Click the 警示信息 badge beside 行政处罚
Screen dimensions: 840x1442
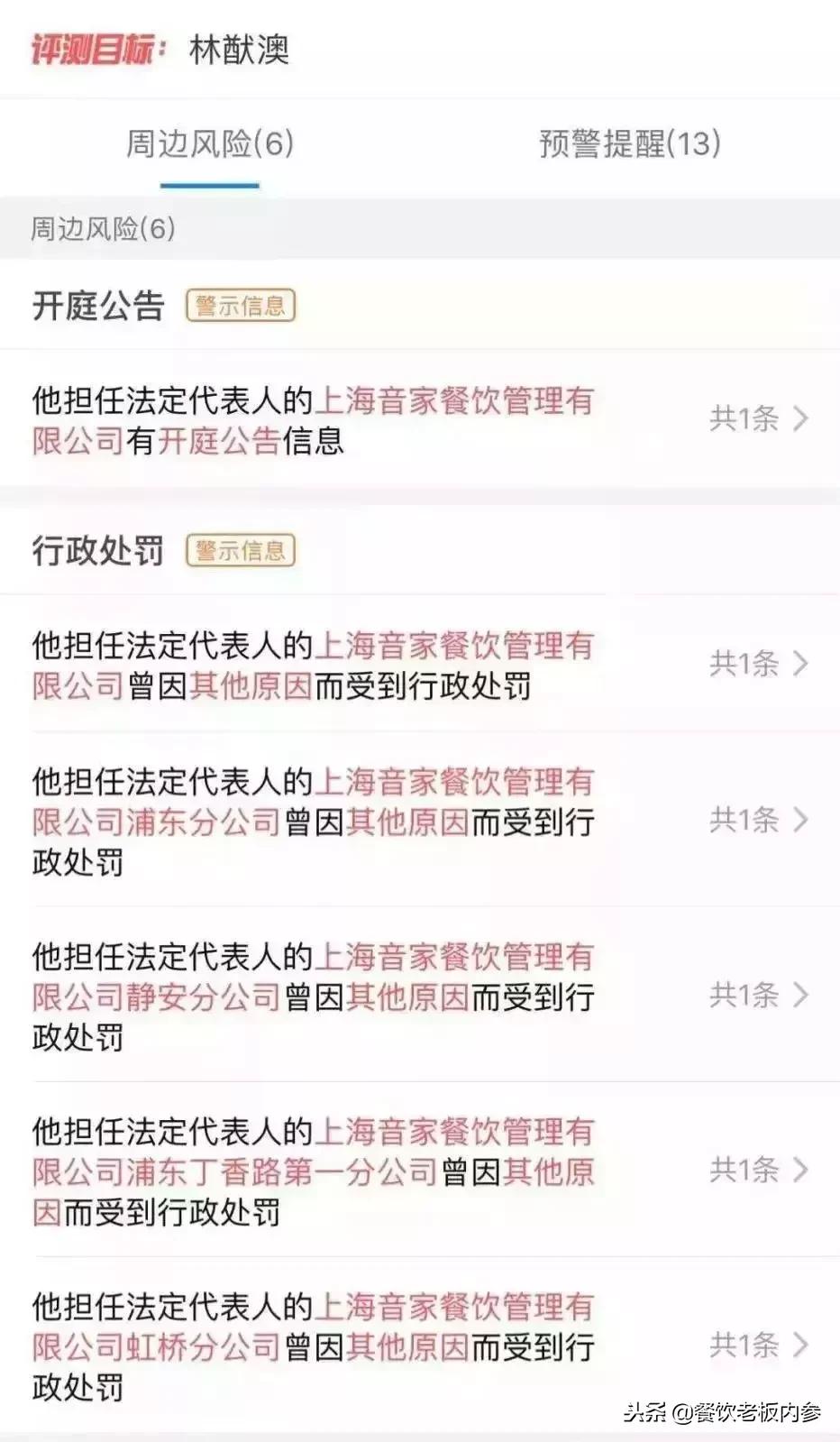tap(240, 551)
